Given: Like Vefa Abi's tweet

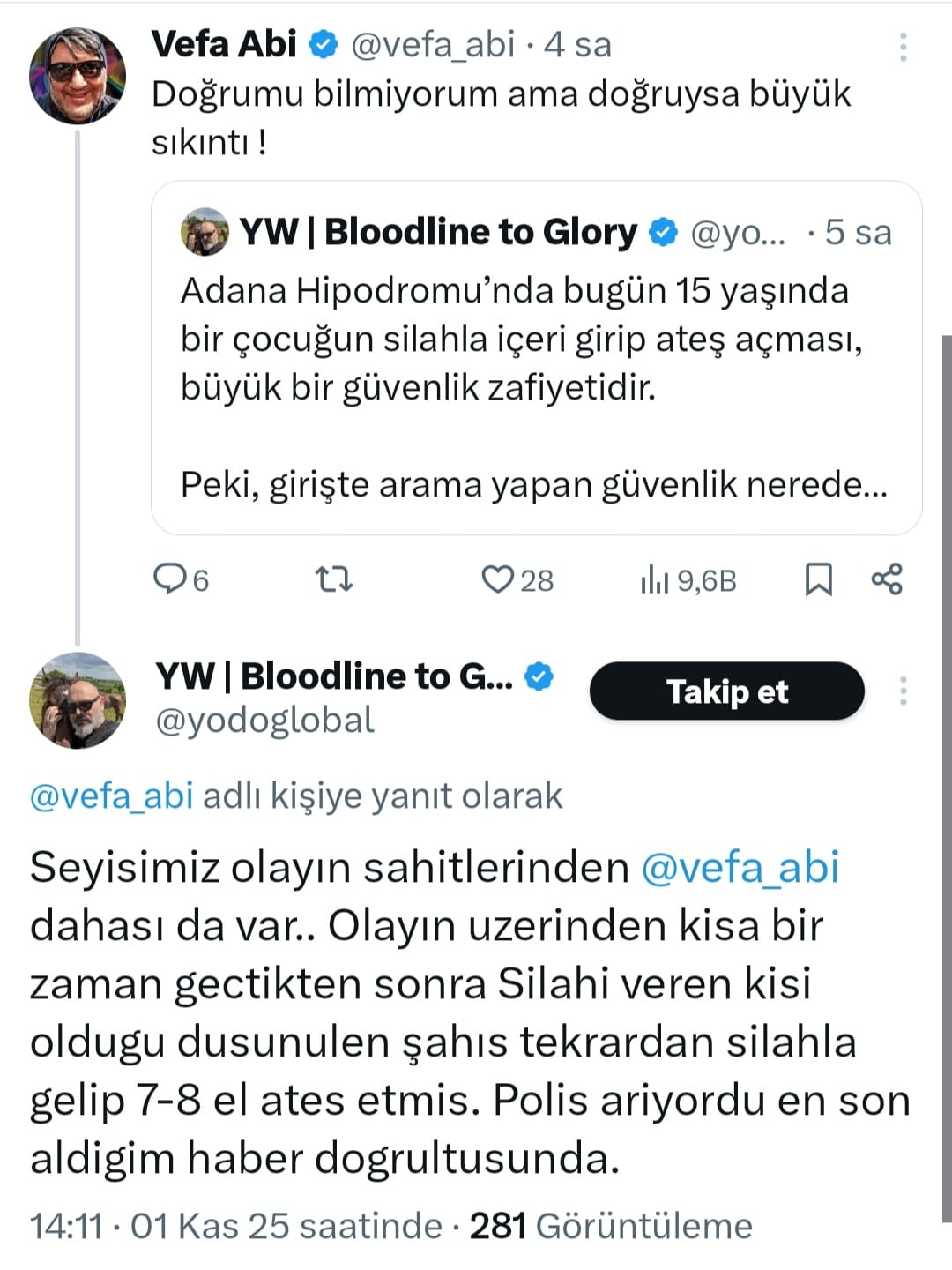Looking at the screenshot, I should (498, 579).
